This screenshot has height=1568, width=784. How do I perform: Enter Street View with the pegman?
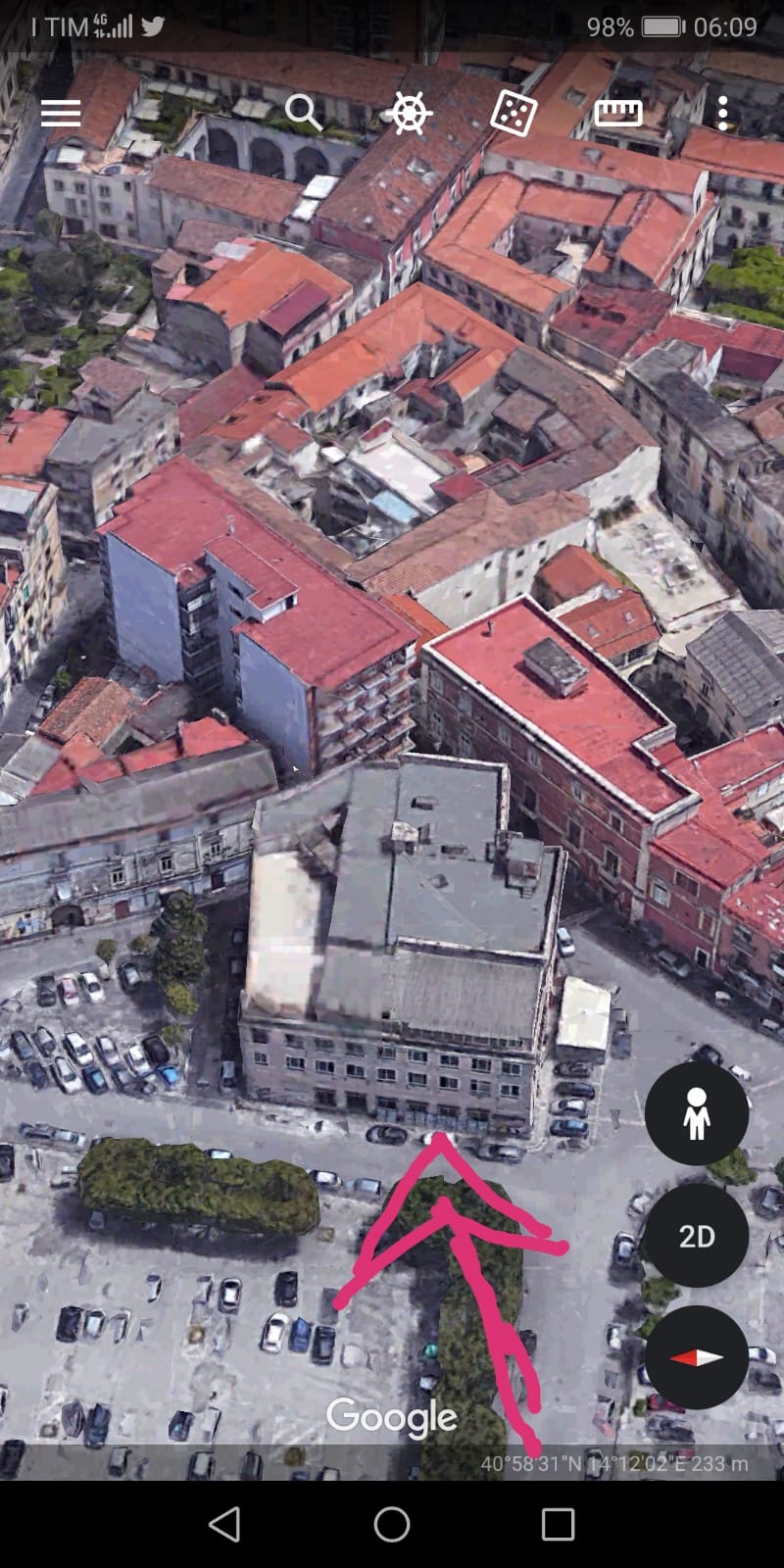(696, 1112)
